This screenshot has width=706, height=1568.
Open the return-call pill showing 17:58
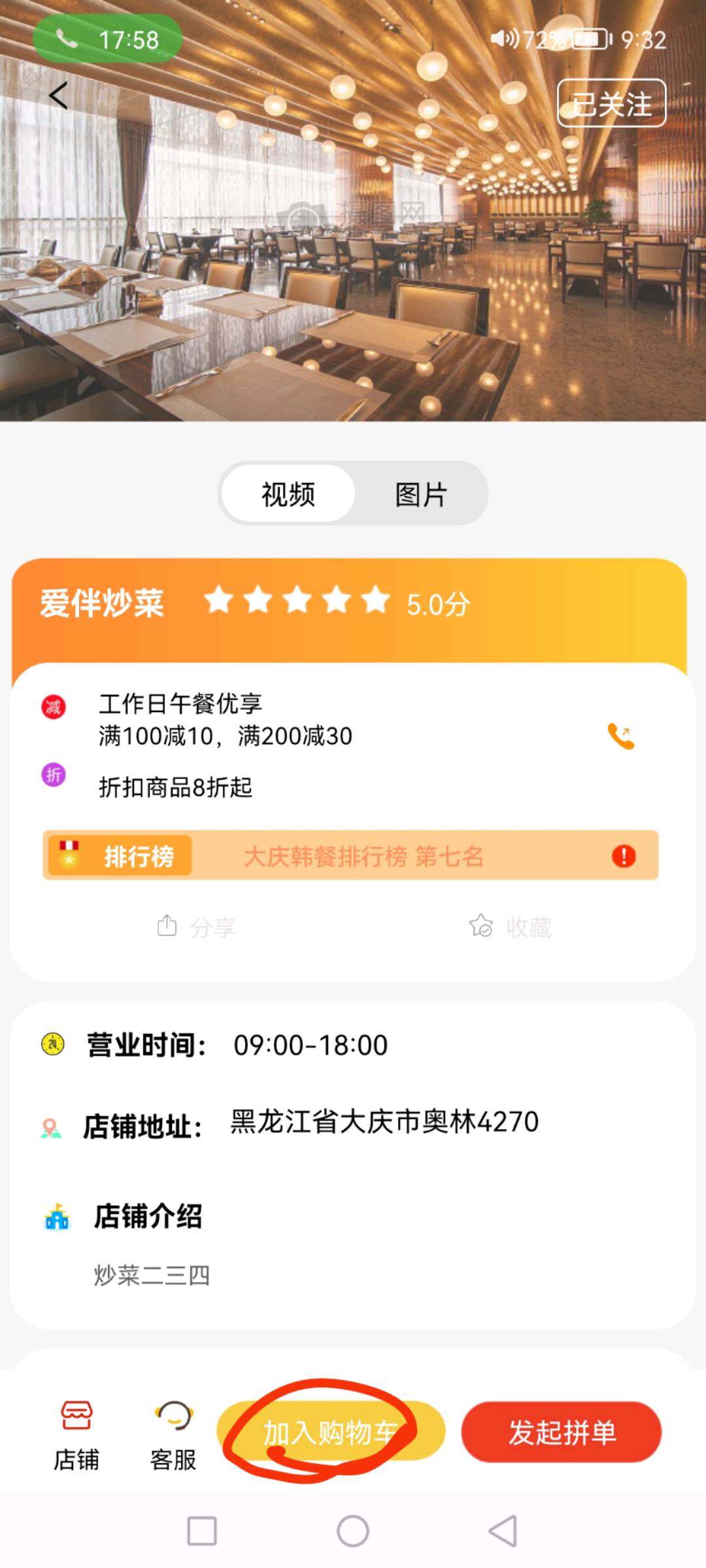click(x=108, y=40)
